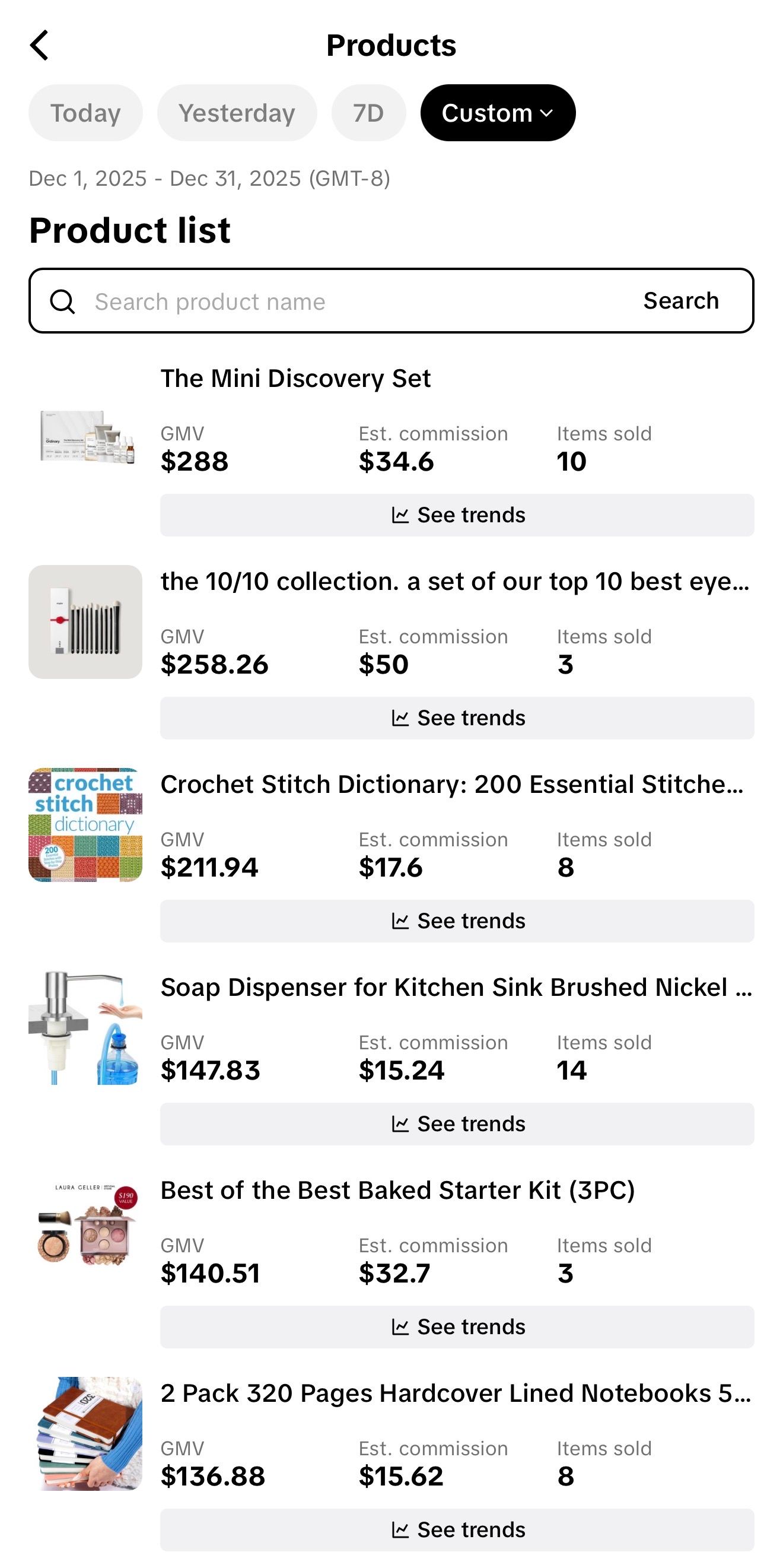
Task: Open the Custom date range dropdown
Action: point(497,113)
